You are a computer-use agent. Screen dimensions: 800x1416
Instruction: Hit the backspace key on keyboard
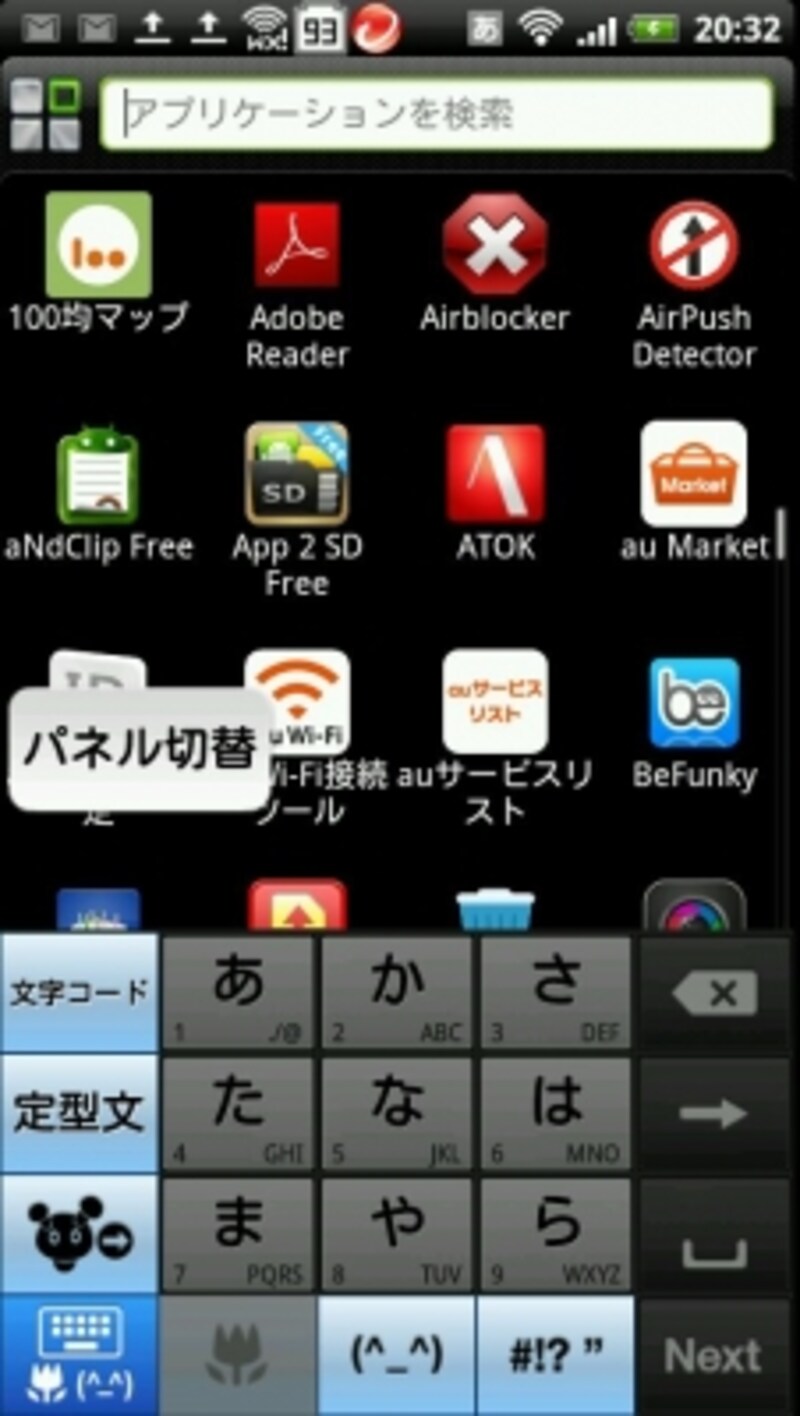click(x=715, y=992)
